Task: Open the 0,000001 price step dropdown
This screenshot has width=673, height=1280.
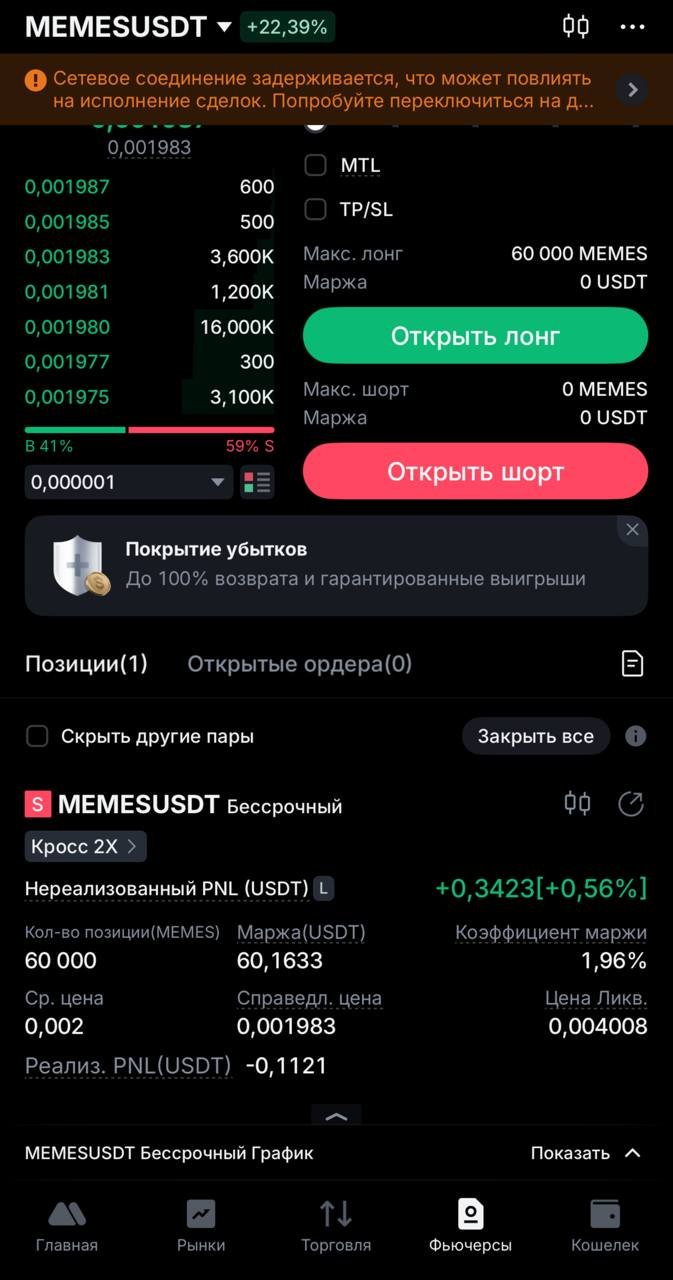Action: pos(129,482)
